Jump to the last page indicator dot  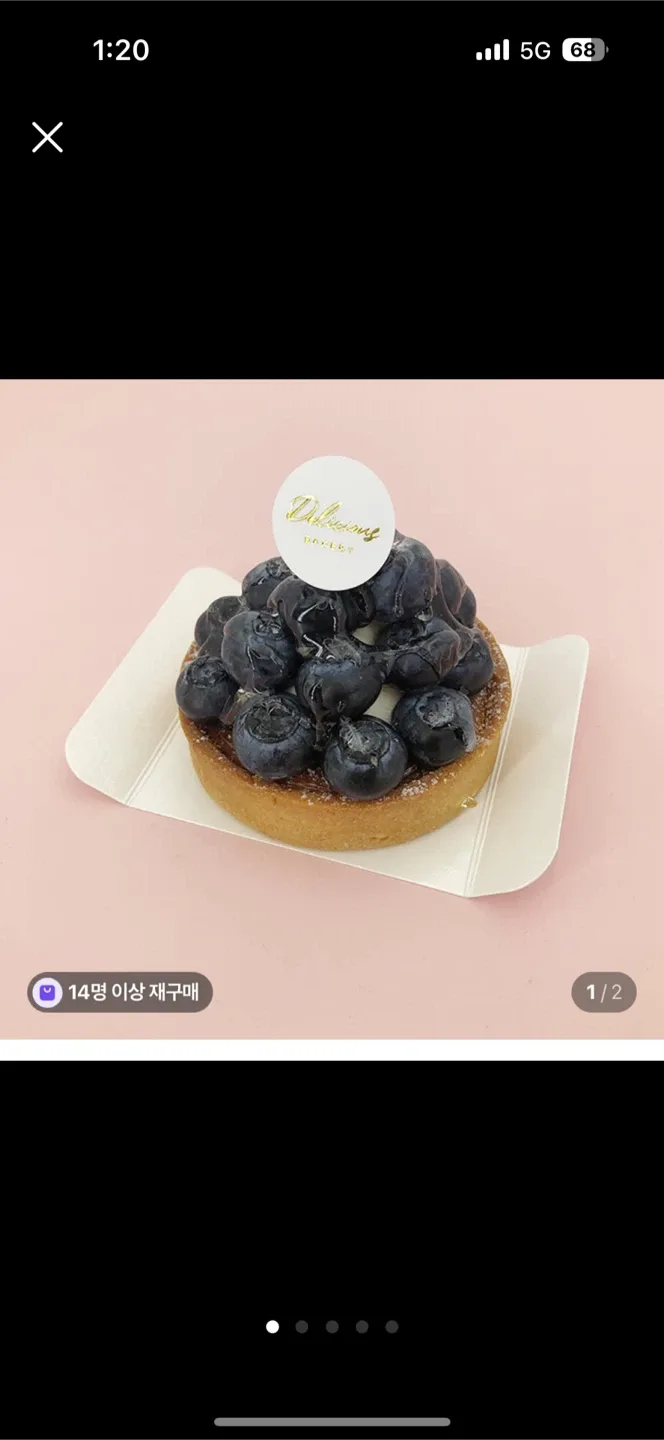(x=392, y=1327)
